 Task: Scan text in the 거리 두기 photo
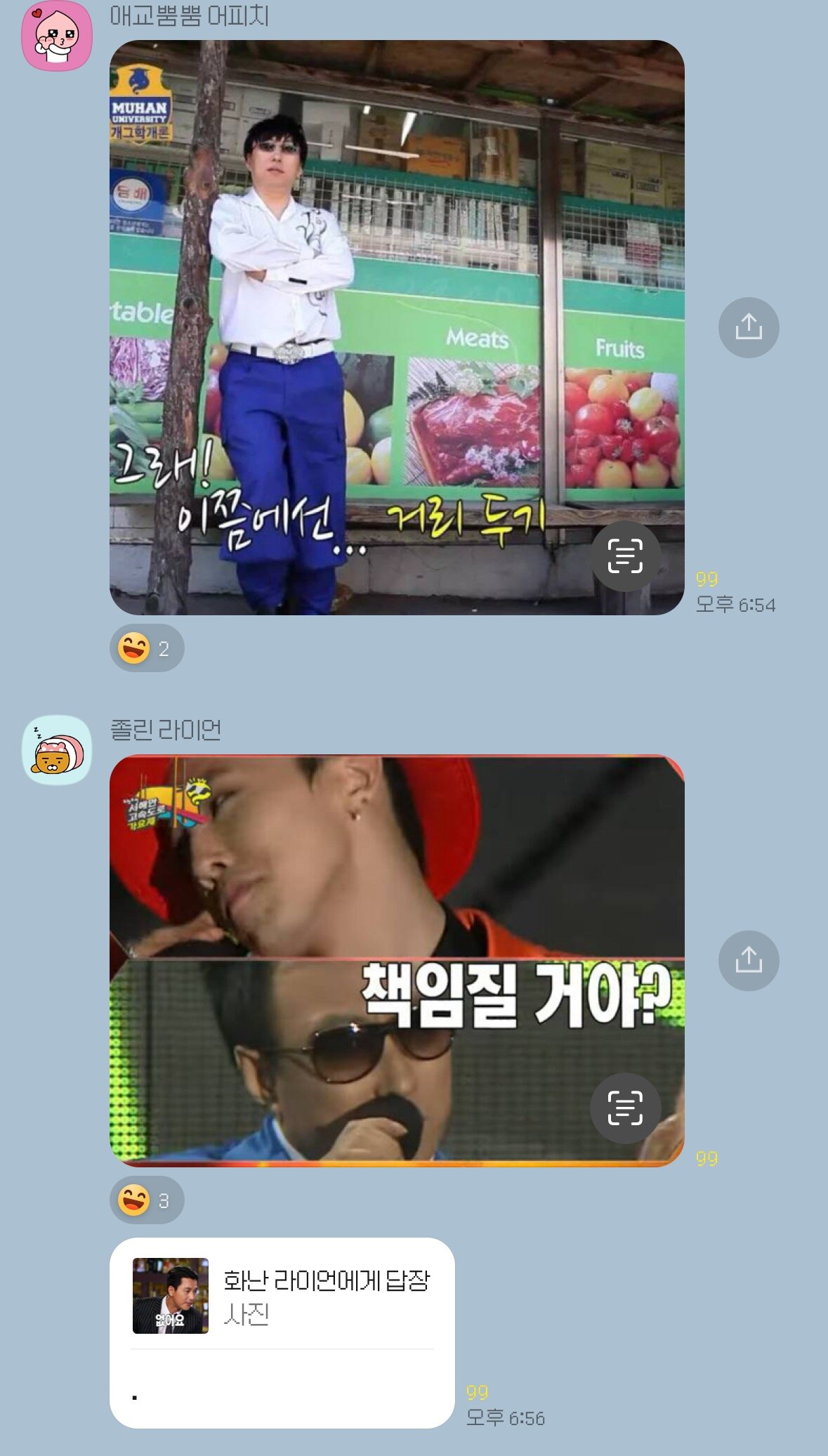click(625, 556)
